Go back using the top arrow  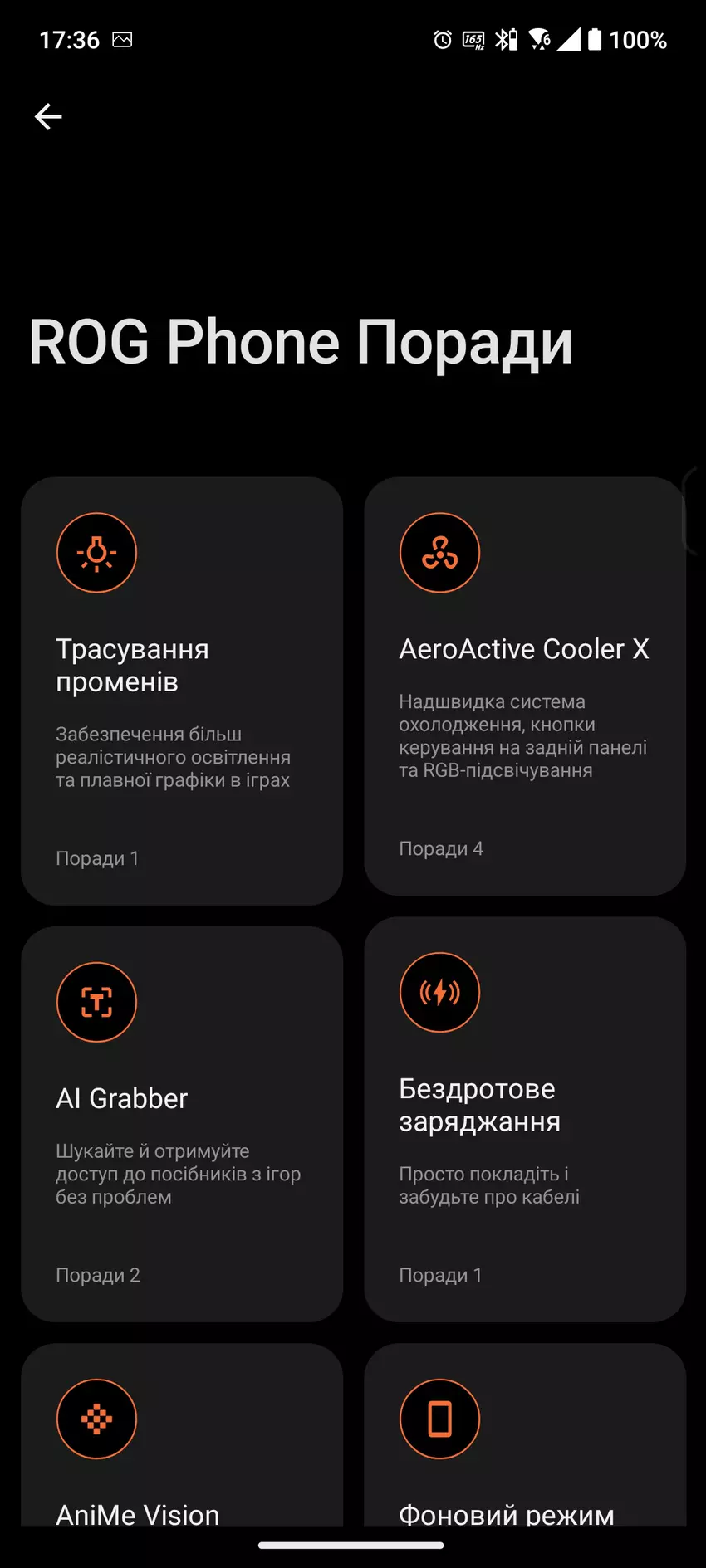coord(48,117)
